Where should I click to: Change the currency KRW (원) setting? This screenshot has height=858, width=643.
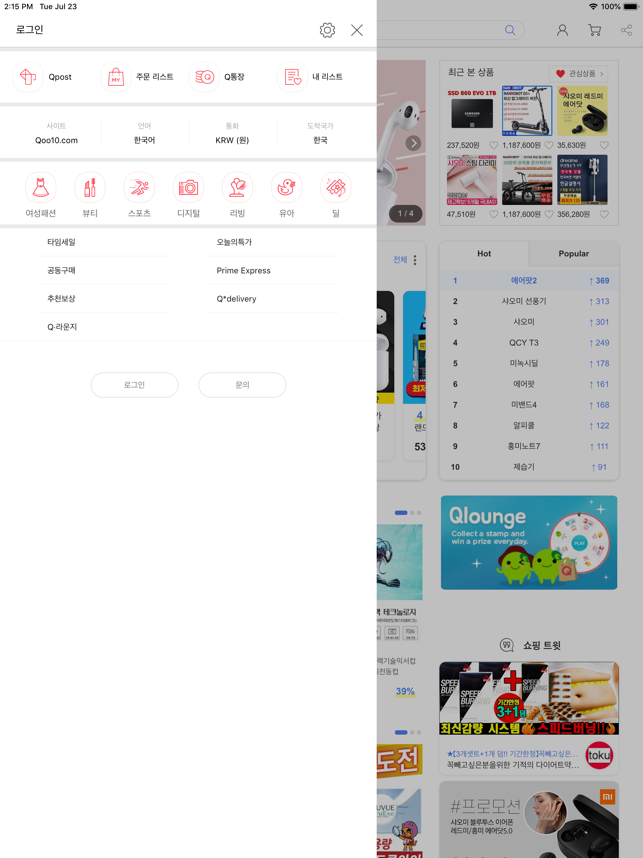pyautogui.click(x=232, y=134)
